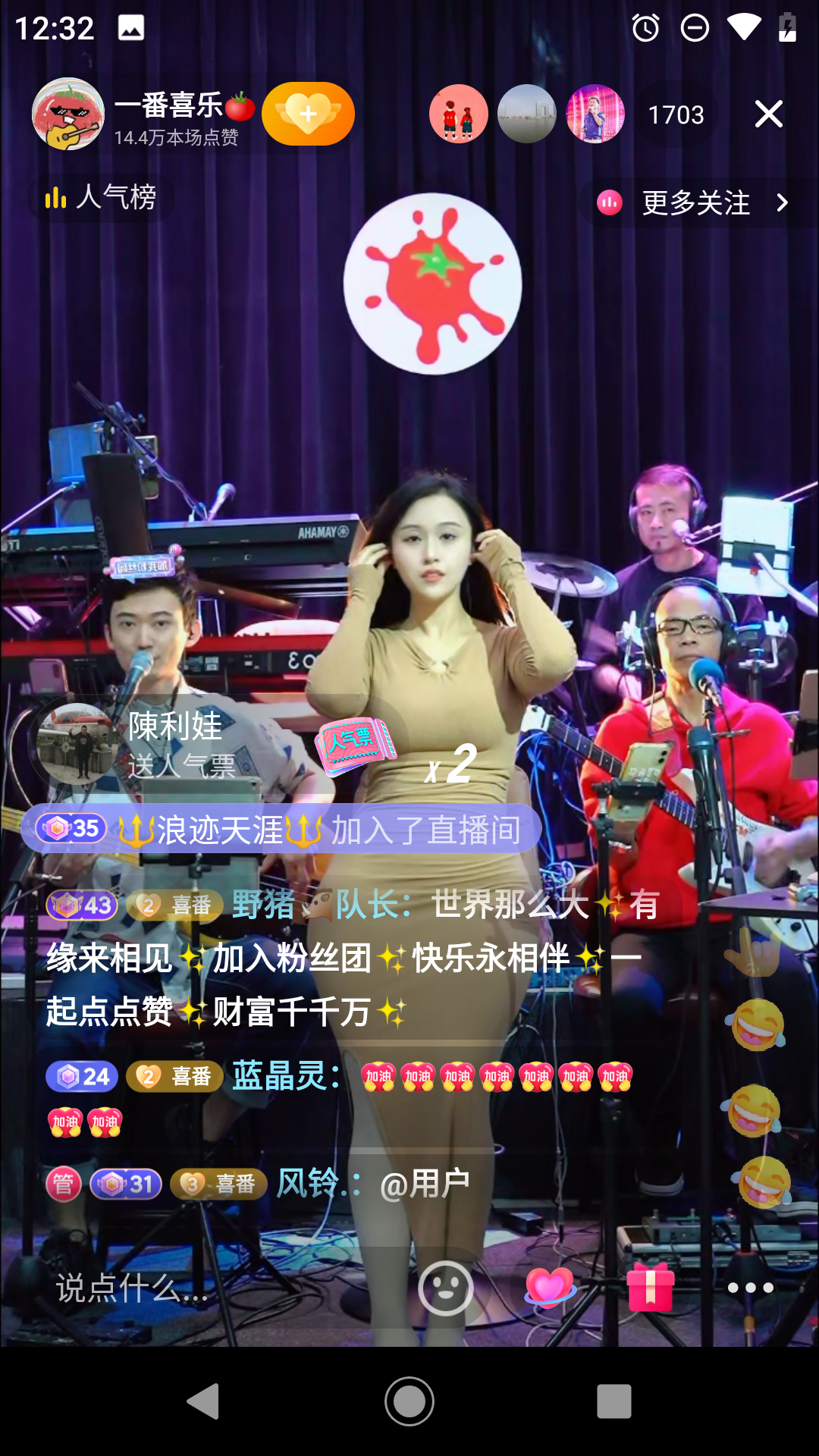The image size is (819, 1456).
Task: Open the emoji picker
Action: (446, 1288)
